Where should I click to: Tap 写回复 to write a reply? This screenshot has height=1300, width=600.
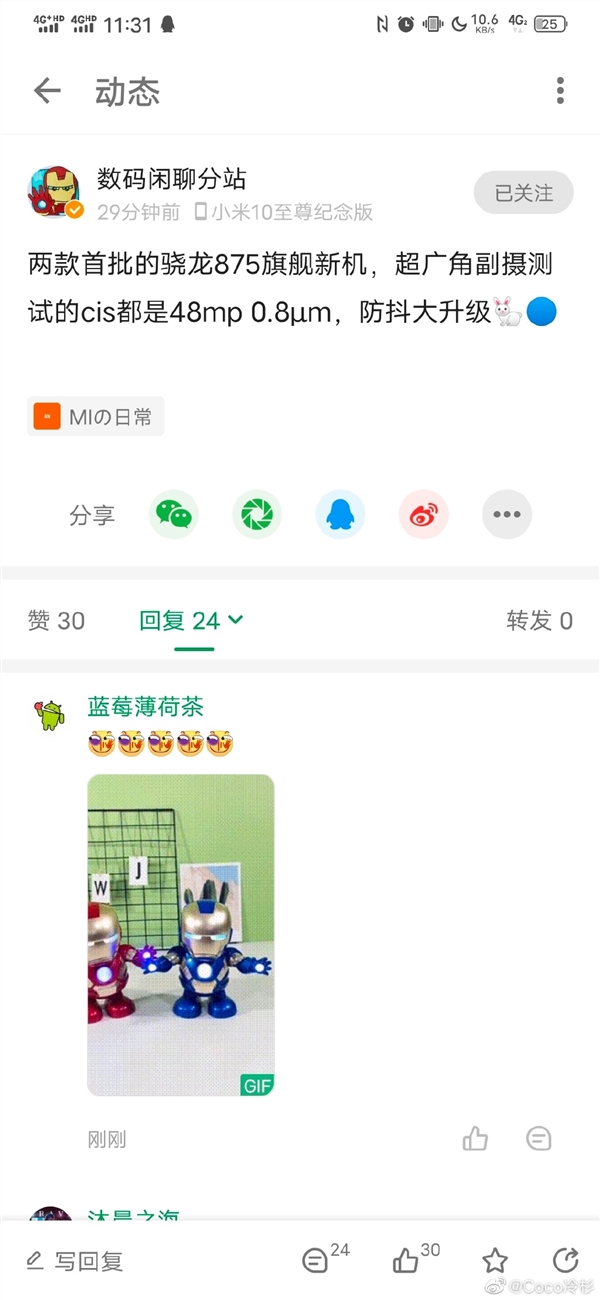(76, 1261)
